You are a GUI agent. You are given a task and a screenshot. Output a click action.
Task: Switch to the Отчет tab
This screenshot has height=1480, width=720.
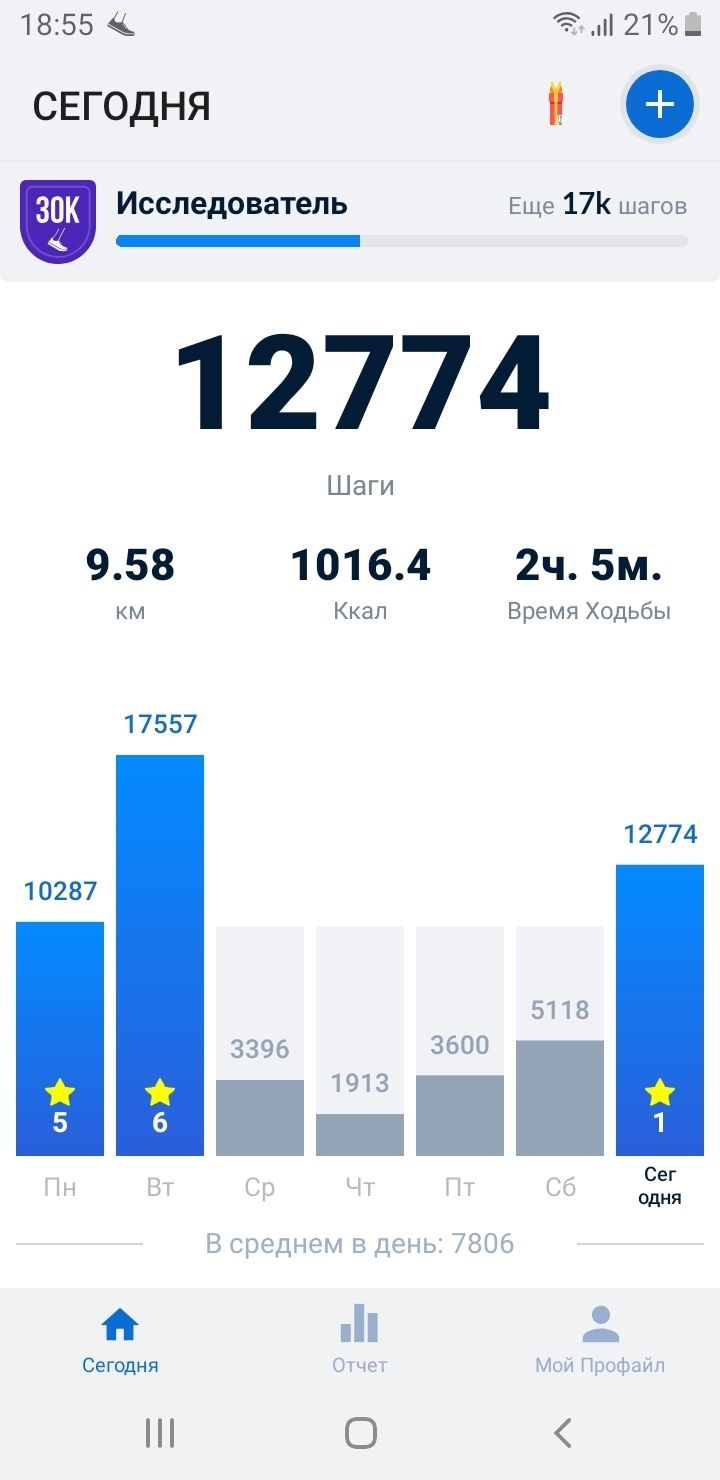coord(360,1341)
